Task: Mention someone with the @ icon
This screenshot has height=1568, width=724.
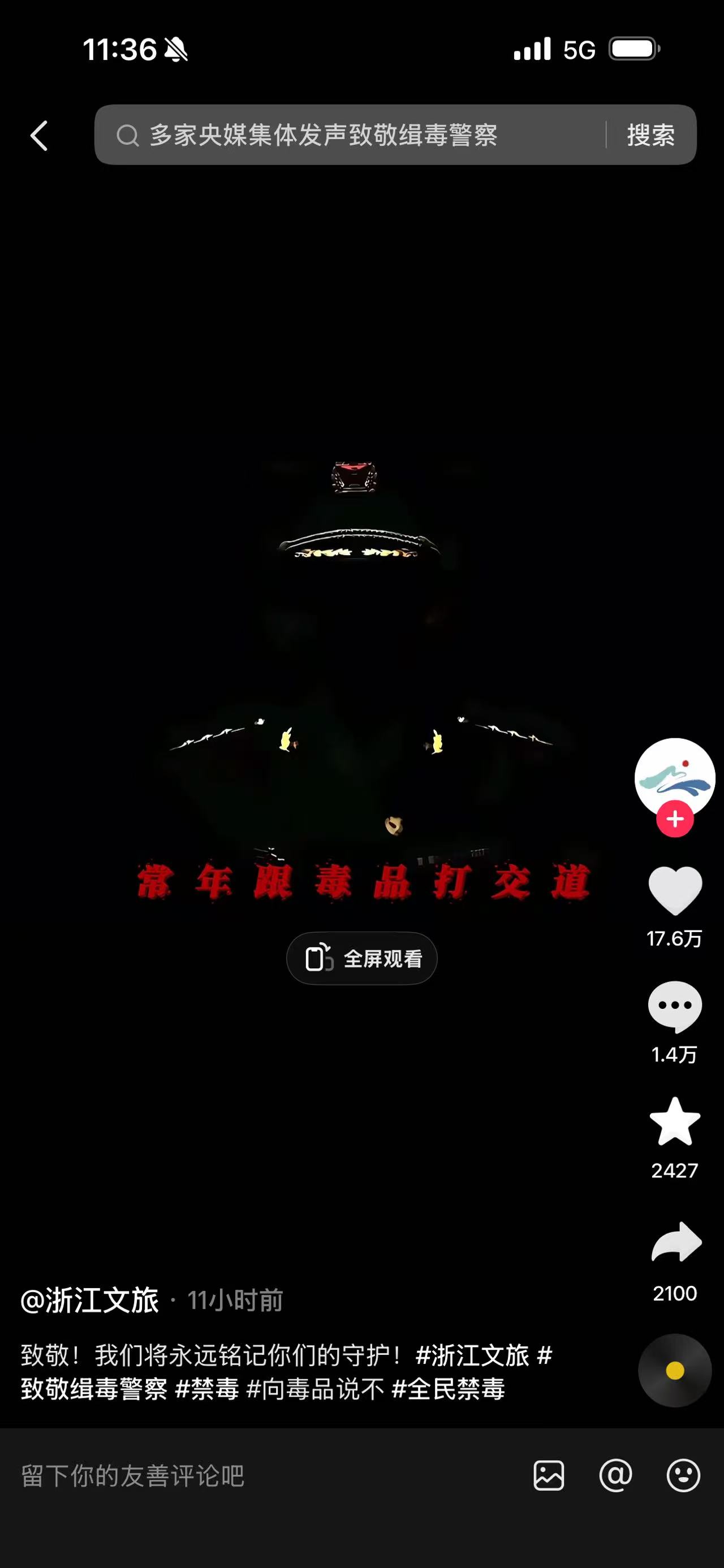Action: (615, 1475)
